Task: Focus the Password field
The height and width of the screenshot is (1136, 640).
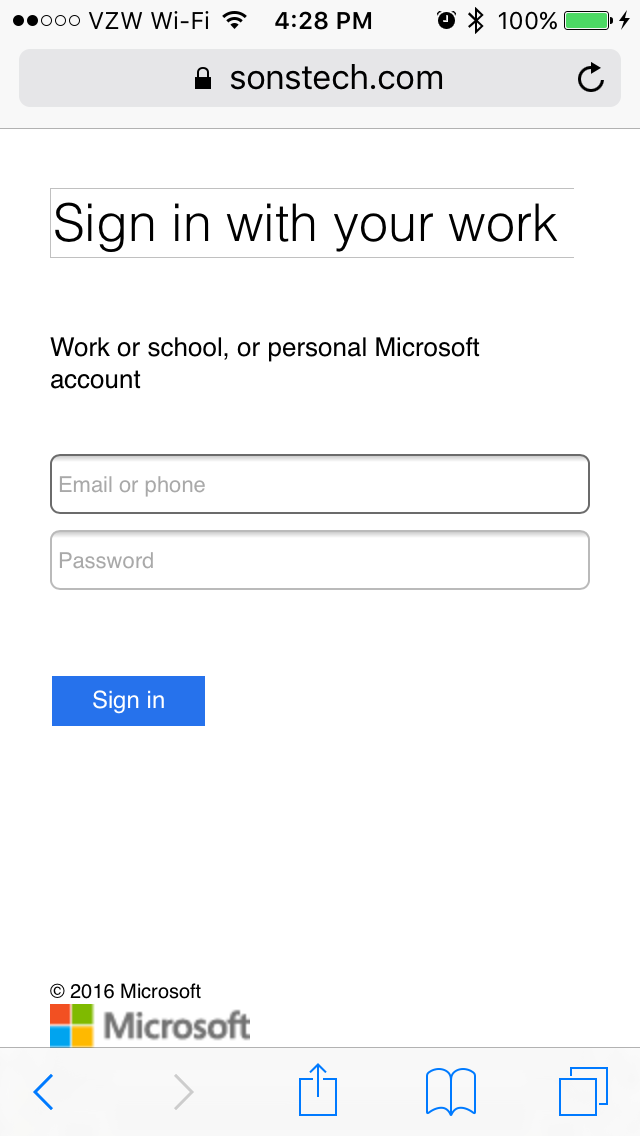Action: coord(320,560)
